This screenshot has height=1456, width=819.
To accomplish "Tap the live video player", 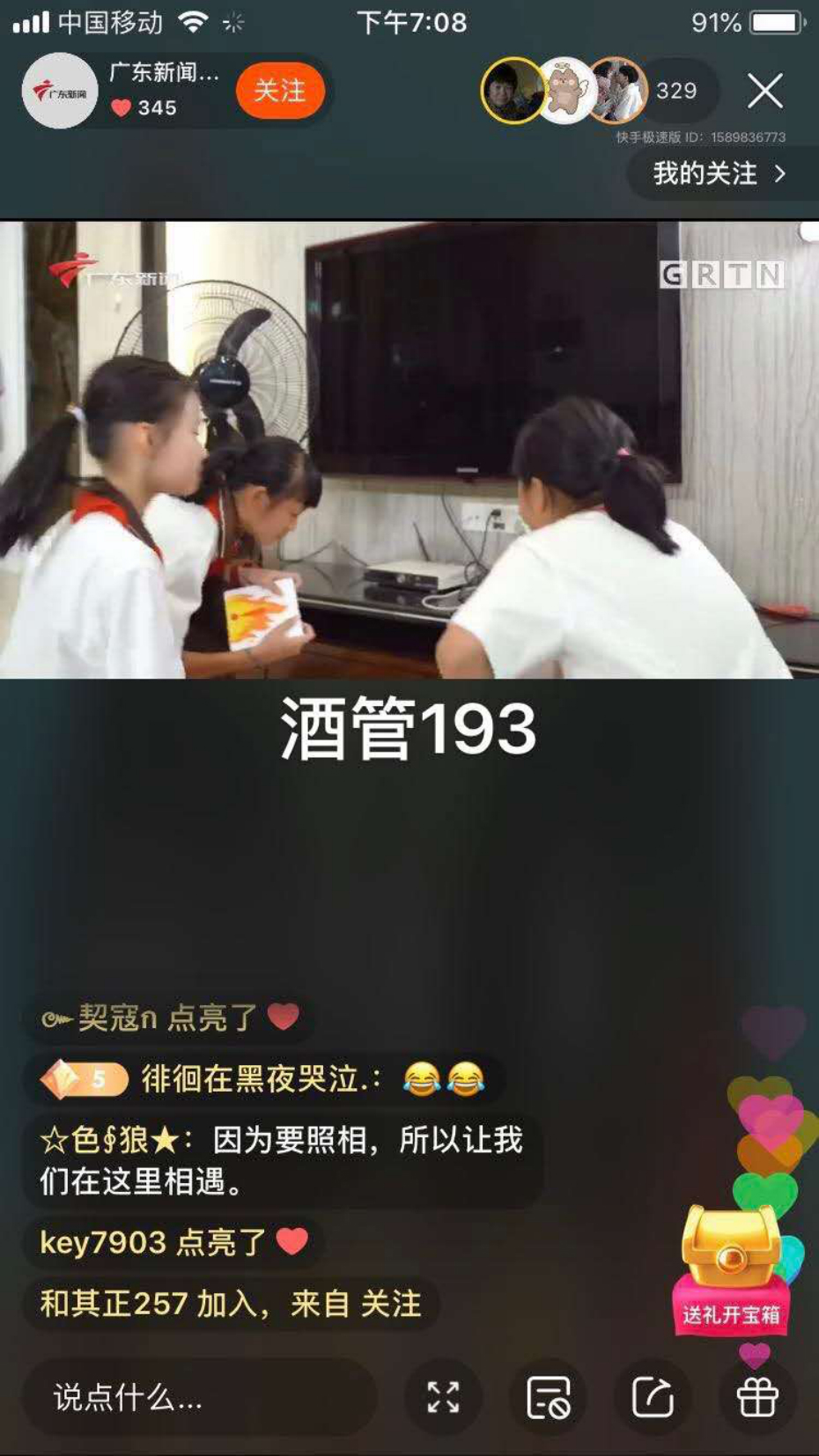I will [409, 449].
